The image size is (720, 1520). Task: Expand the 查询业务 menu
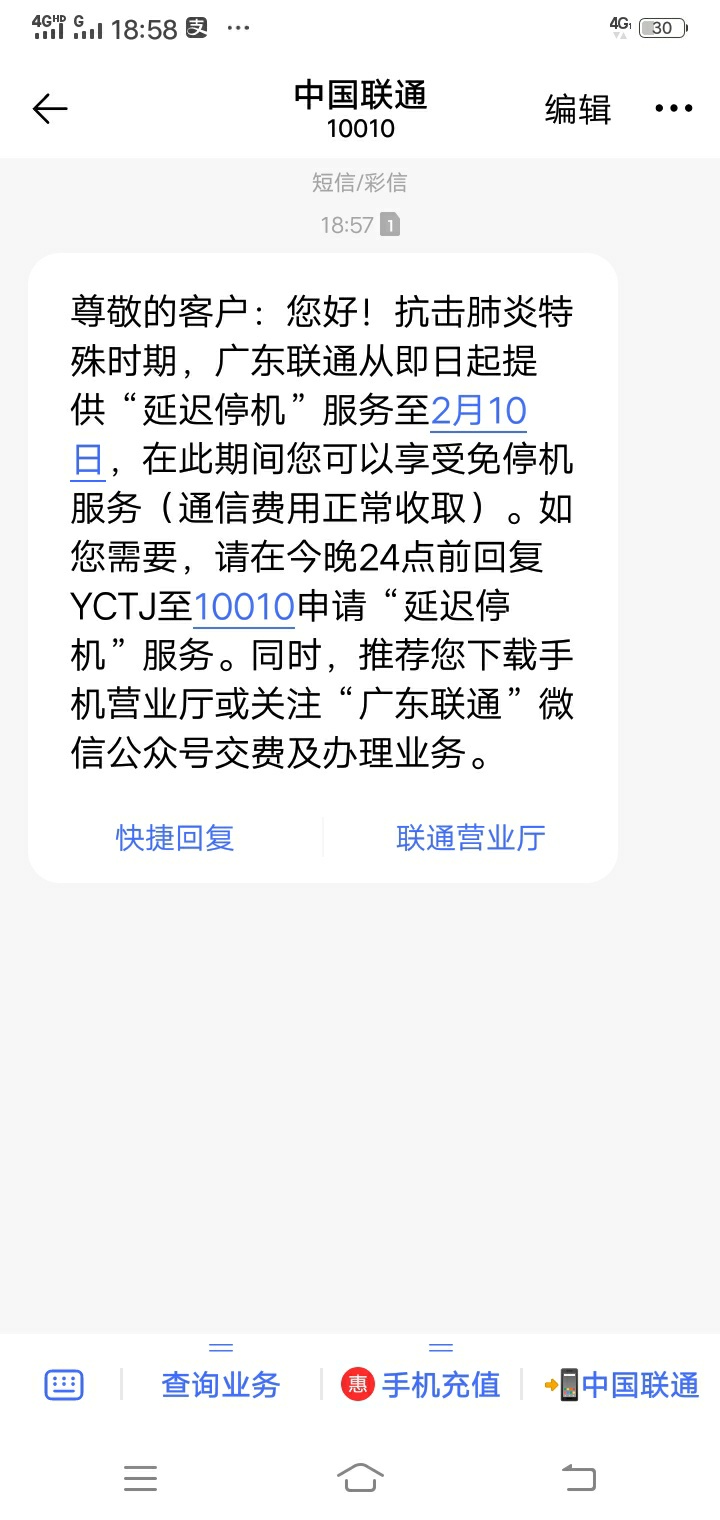(221, 1385)
